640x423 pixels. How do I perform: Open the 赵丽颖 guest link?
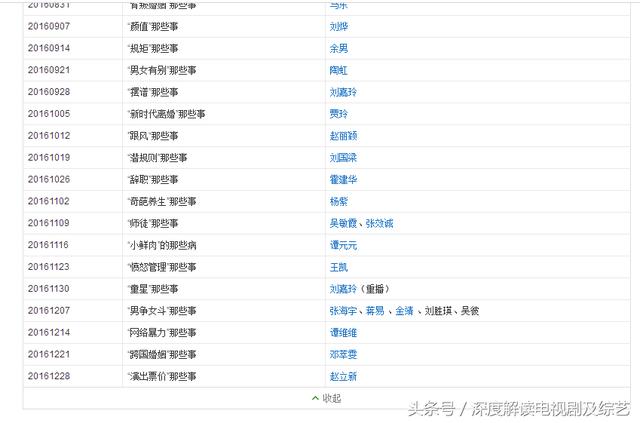click(343, 136)
